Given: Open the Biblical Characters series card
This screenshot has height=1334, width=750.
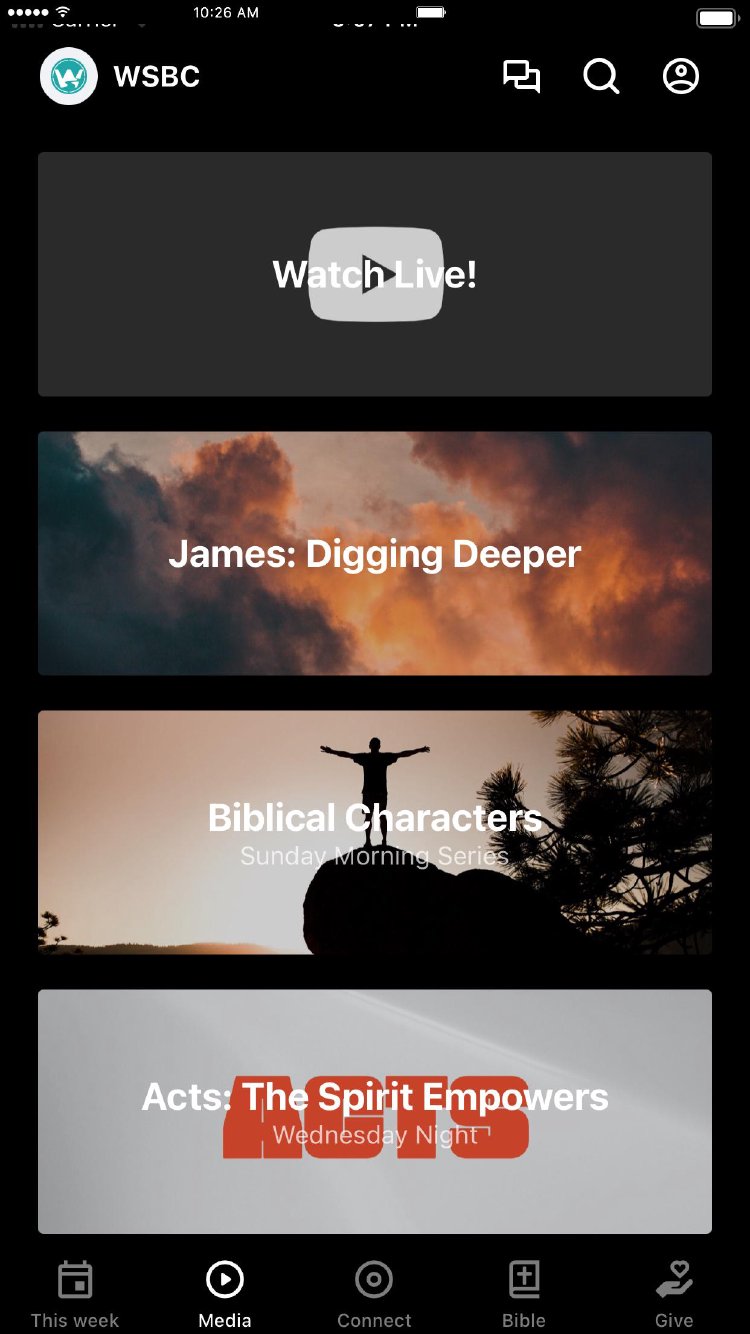Looking at the screenshot, I should (375, 832).
